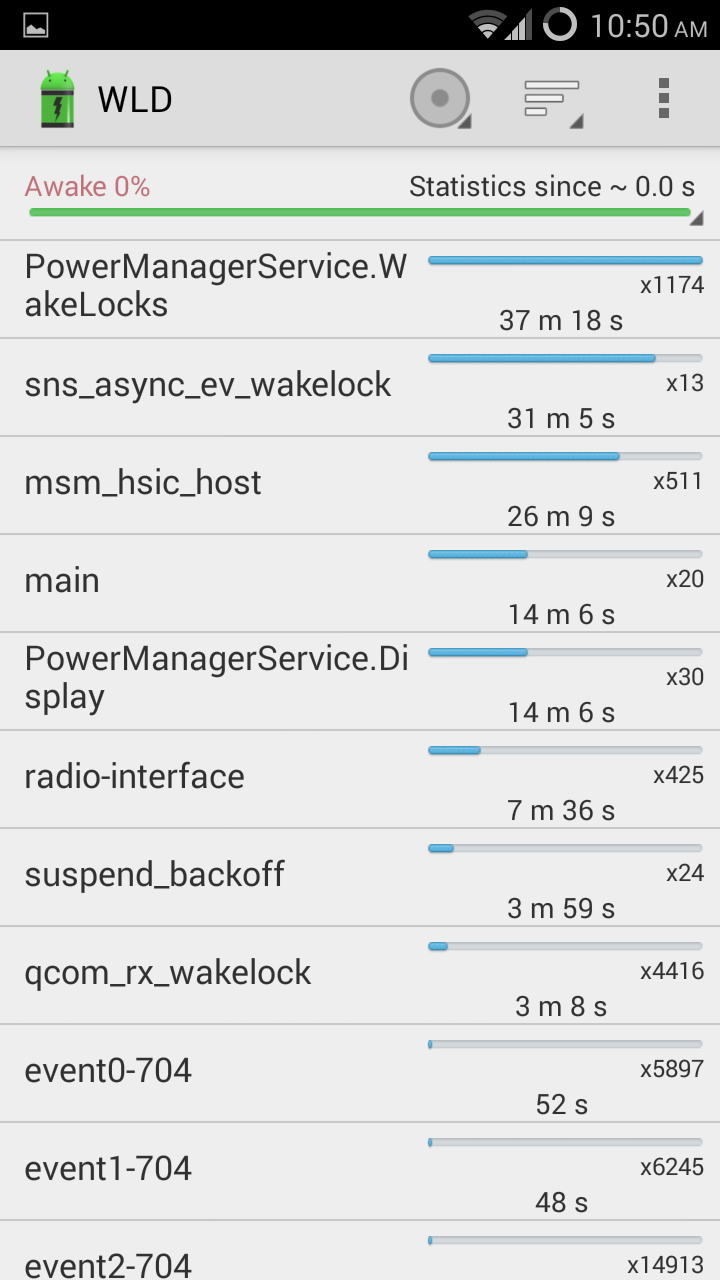Open the PowerManagerService.WakeLocks entry
The height and width of the screenshot is (1280, 720).
point(360,290)
